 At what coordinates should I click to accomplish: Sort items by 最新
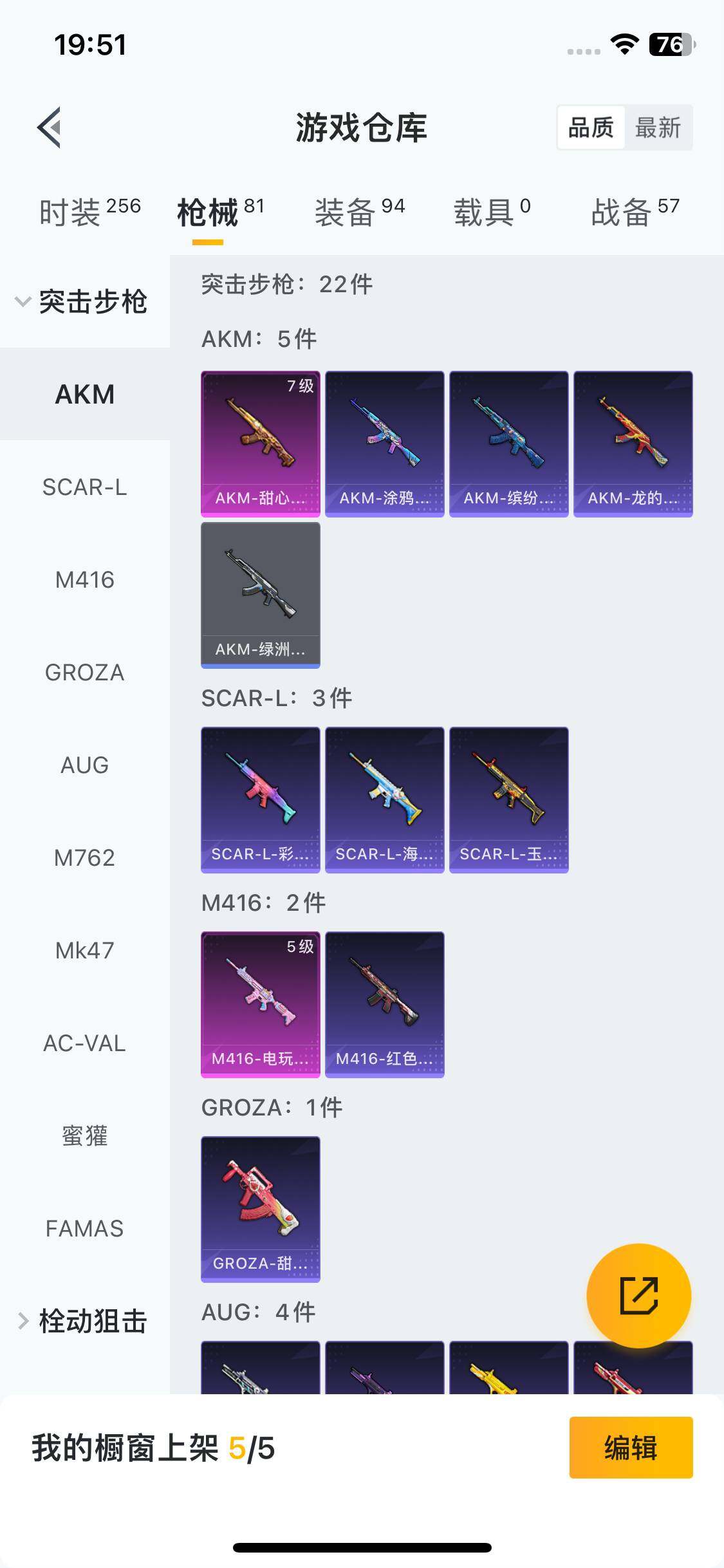657,127
